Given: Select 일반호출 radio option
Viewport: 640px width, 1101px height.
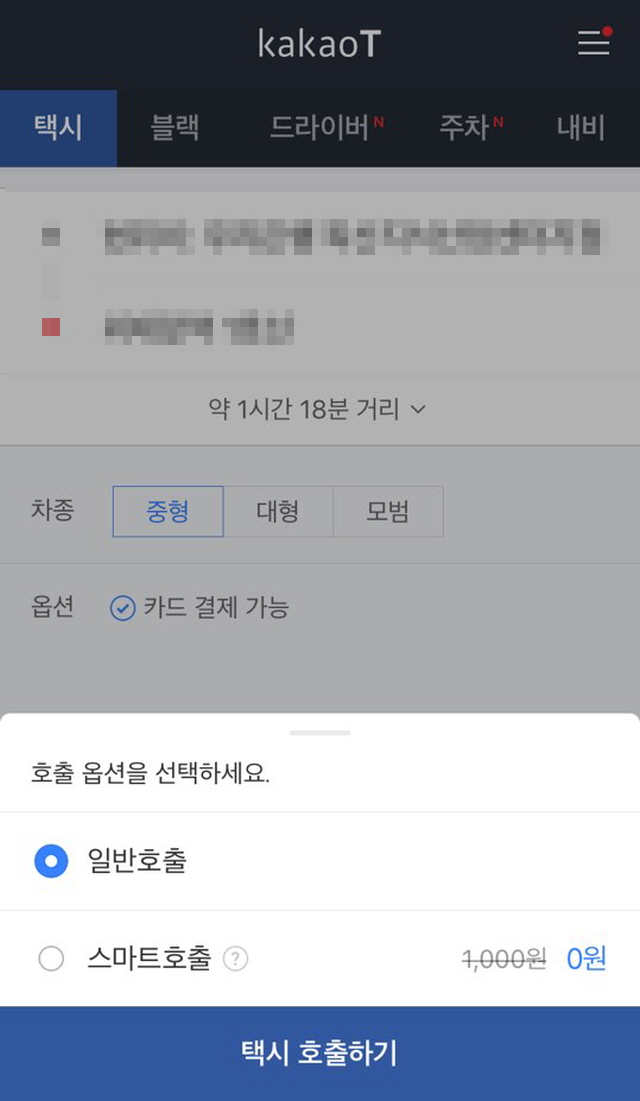Looking at the screenshot, I should pos(320,861).
